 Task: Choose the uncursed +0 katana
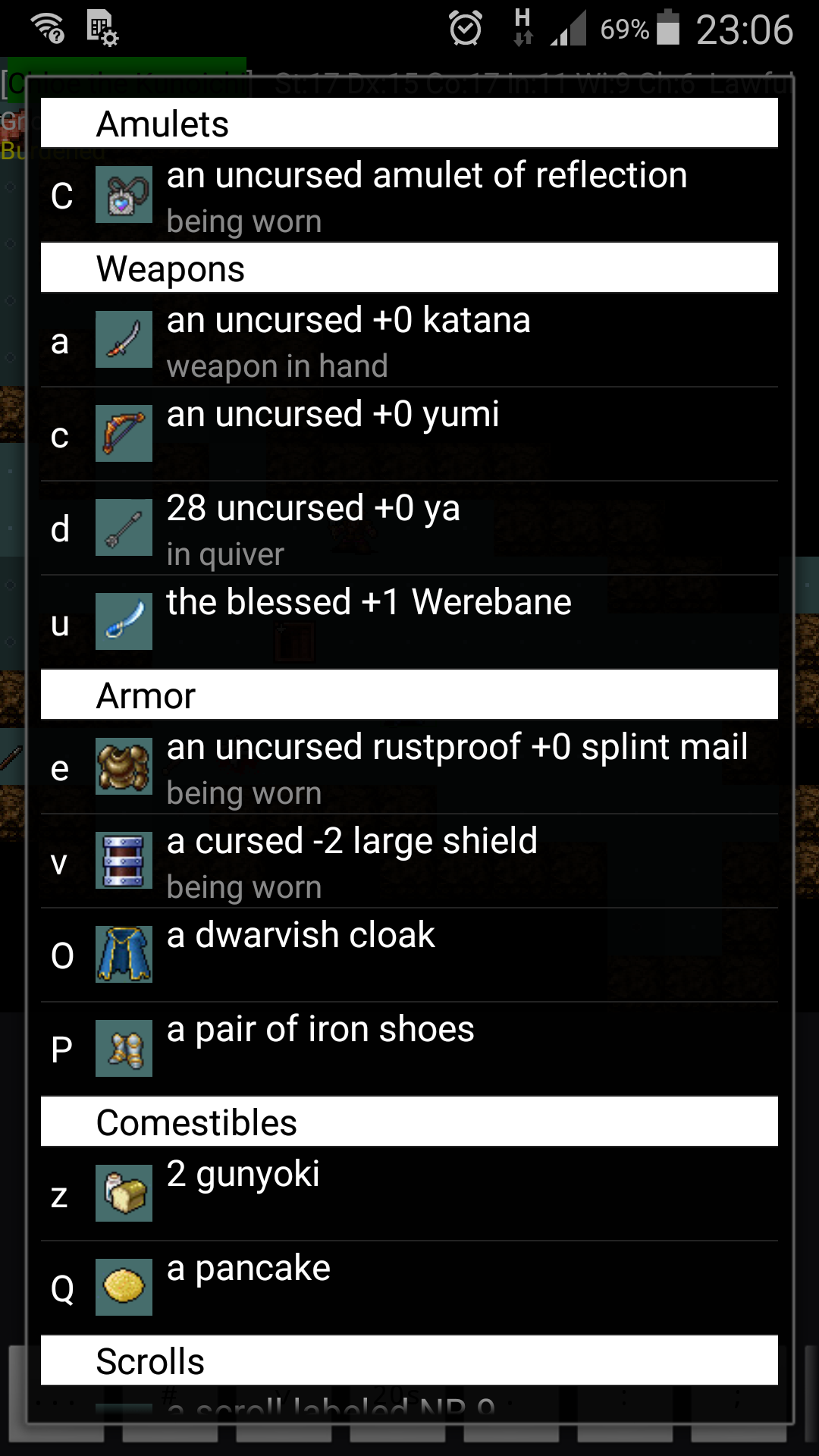coord(409,340)
